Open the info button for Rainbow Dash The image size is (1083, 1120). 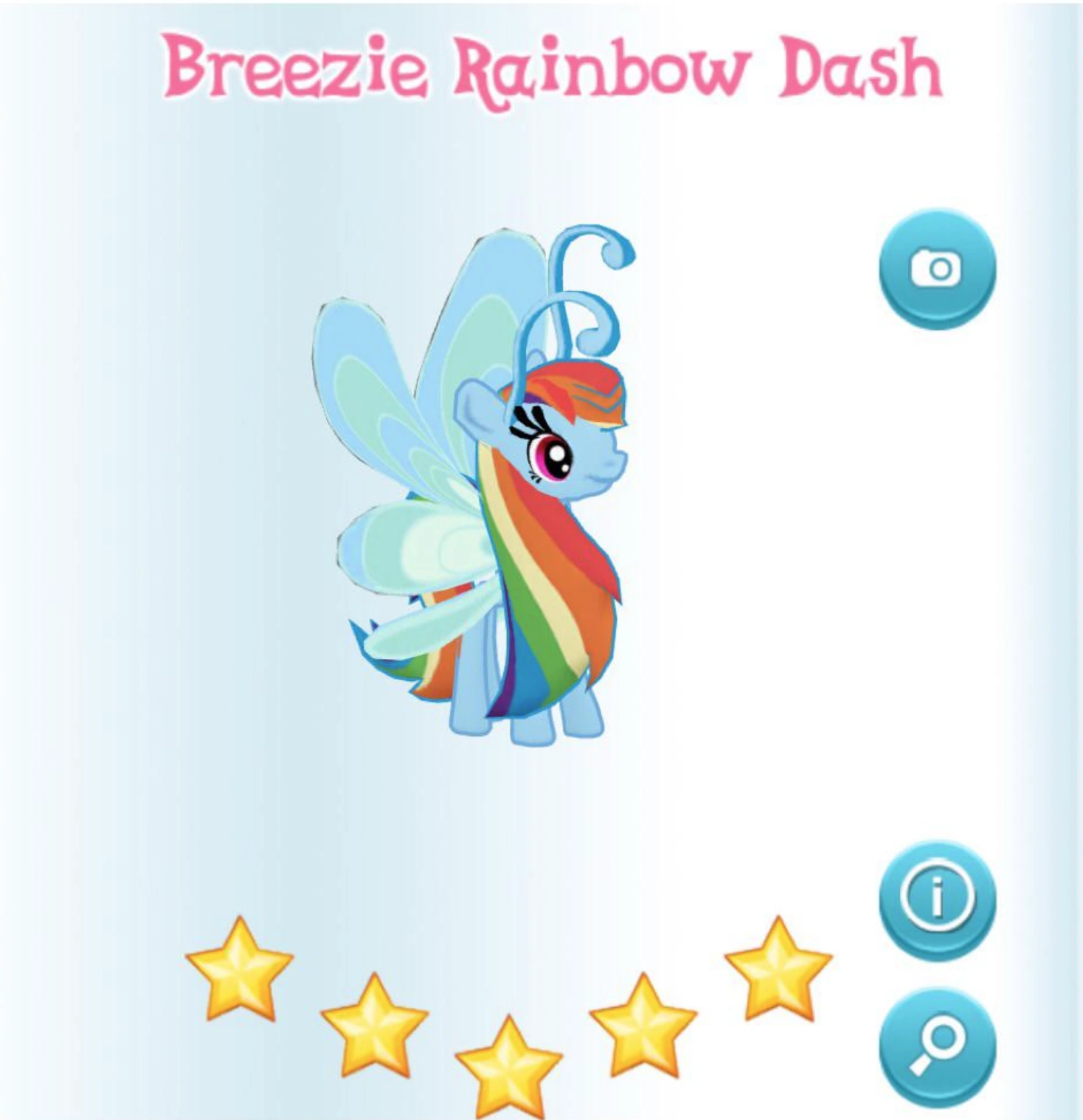[x=937, y=899]
